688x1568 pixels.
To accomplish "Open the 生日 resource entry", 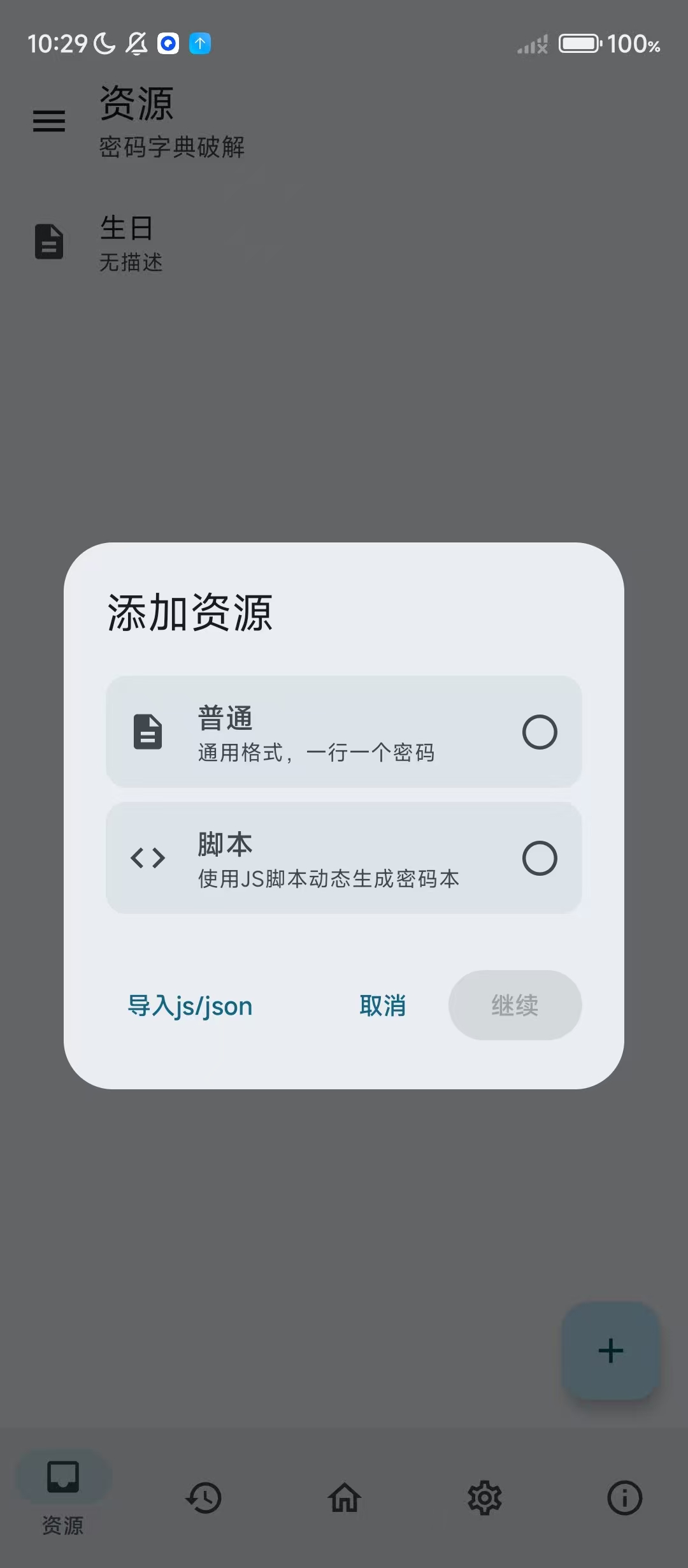I will click(x=127, y=243).
